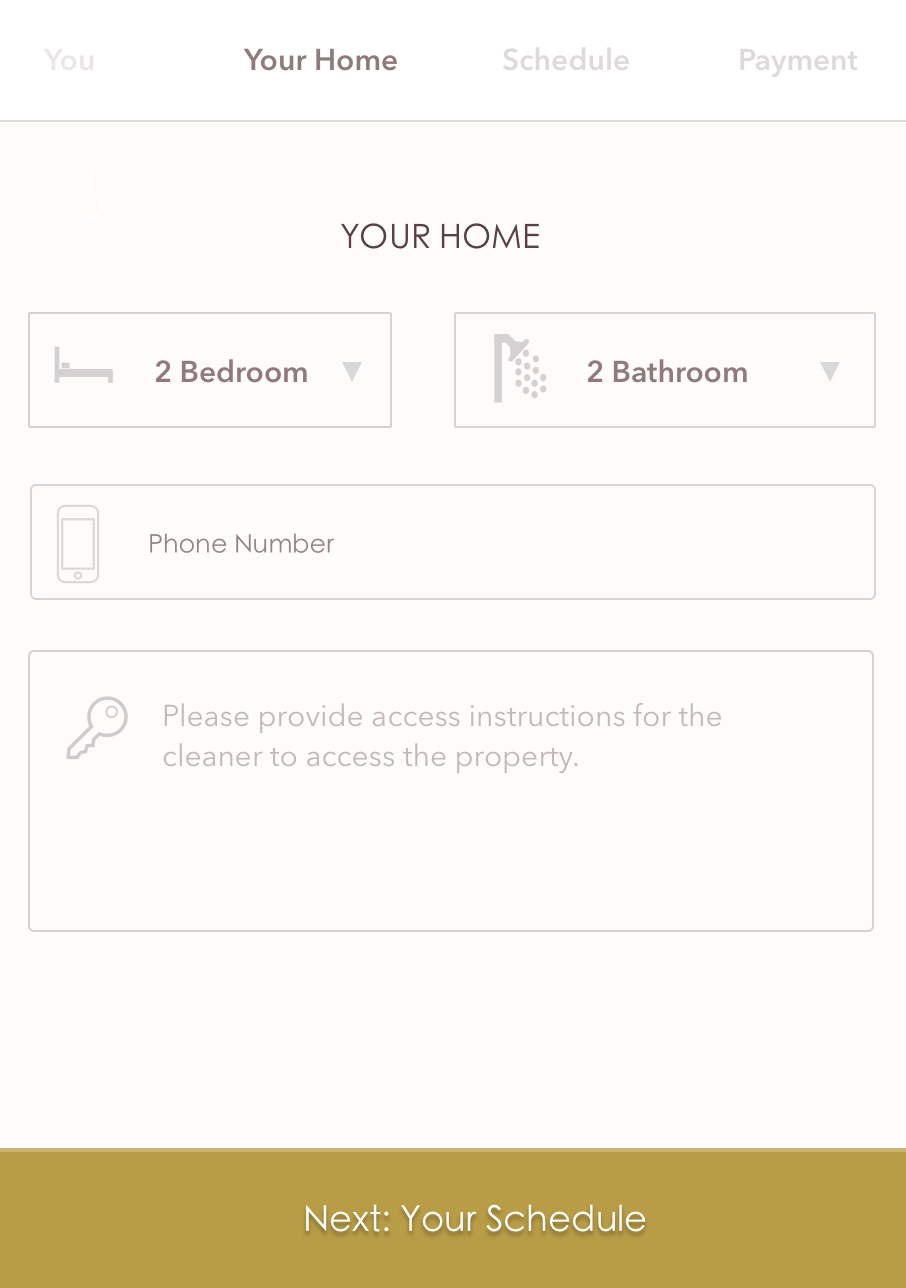Continue with Next: Your Schedule
906x1288 pixels.
click(x=453, y=1218)
